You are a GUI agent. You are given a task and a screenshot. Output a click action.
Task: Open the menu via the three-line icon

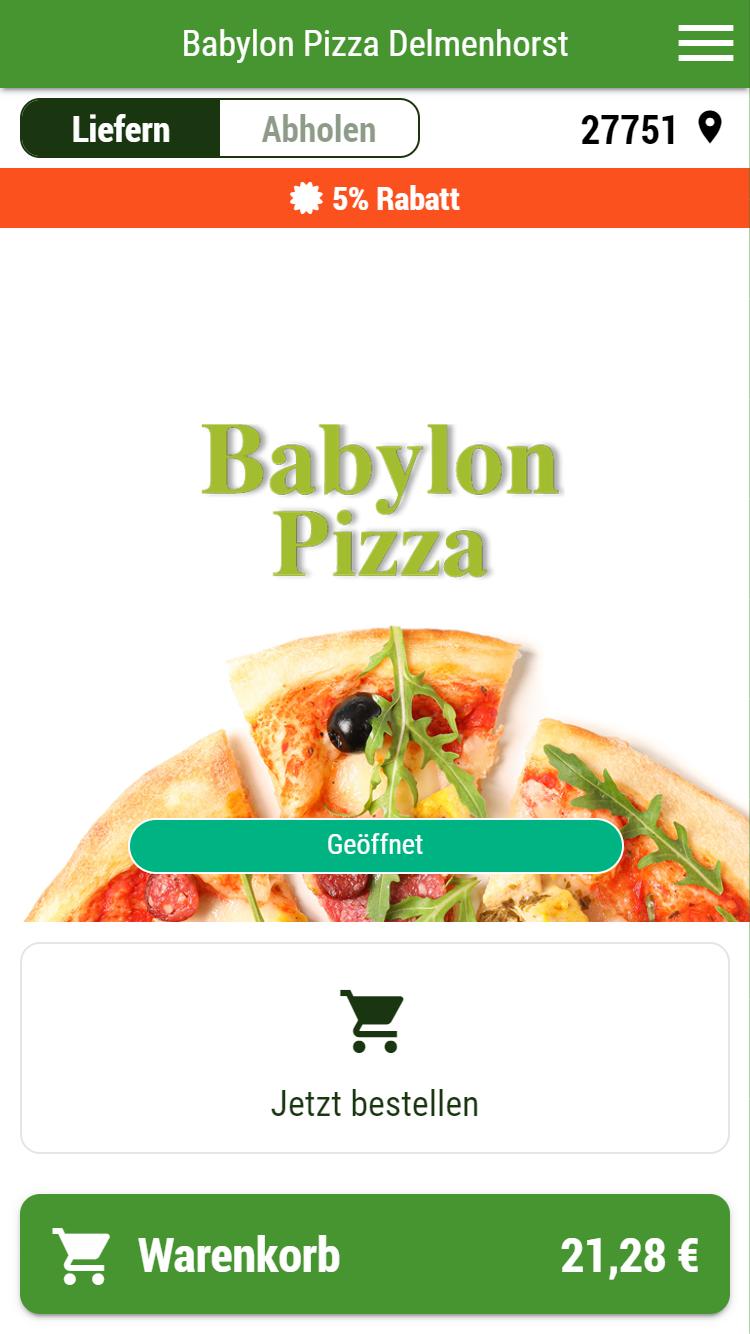705,43
